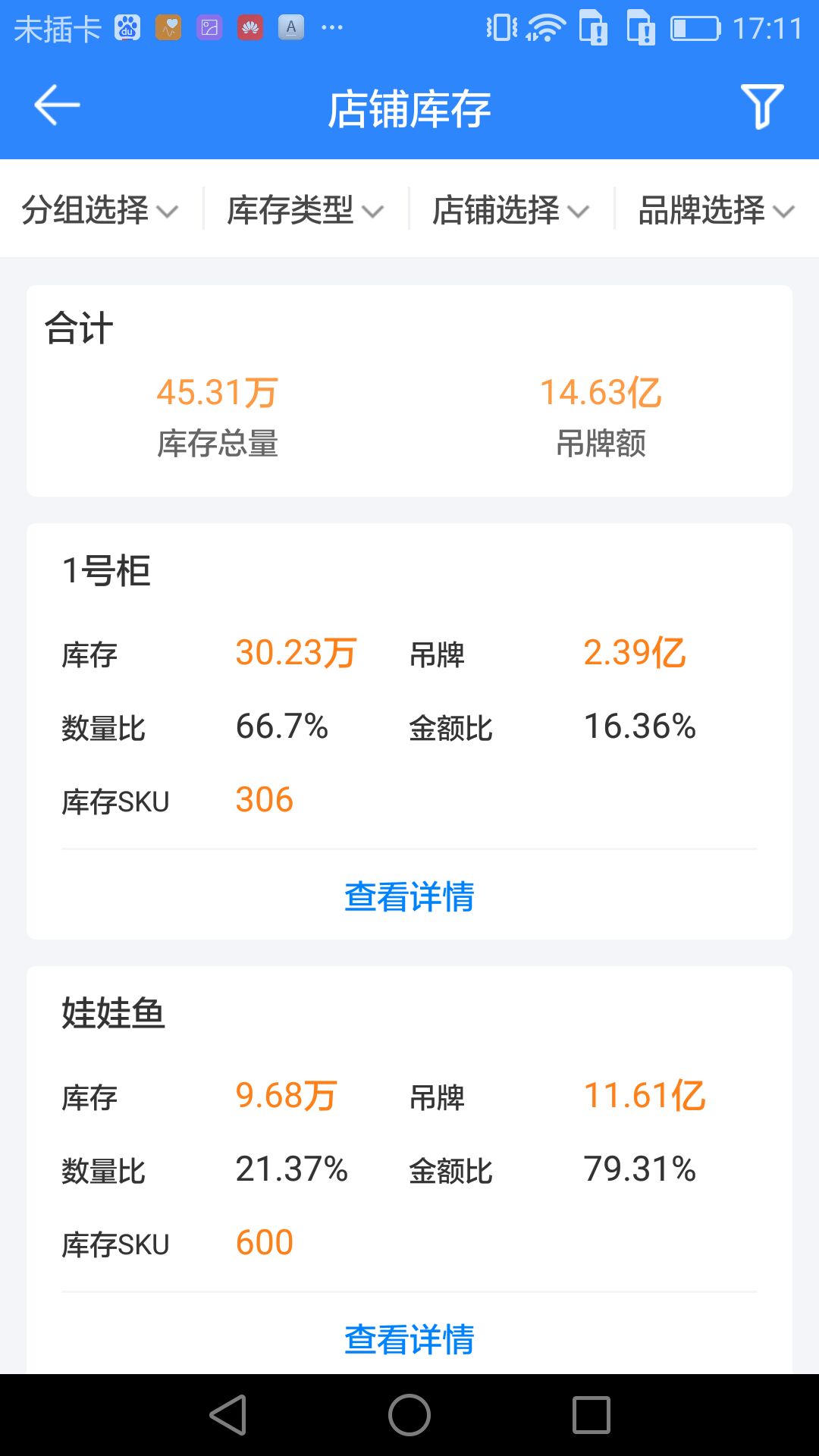The width and height of the screenshot is (819, 1456).
Task: Go back from 店铺库存 page
Action: click(57, 105)
